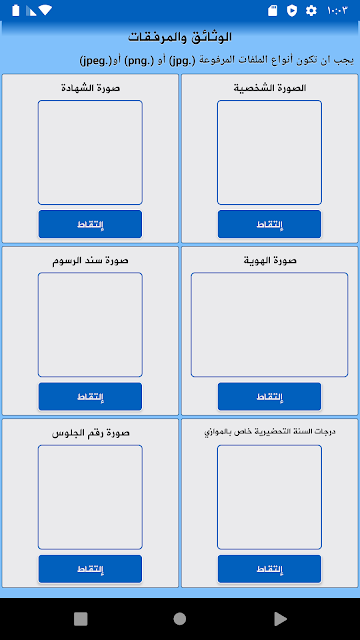Image resolution: width=360 pixels, height=640 pixels.
Task: Capture the صورة سند الرسوم receipt
Action: click(90, 396)
